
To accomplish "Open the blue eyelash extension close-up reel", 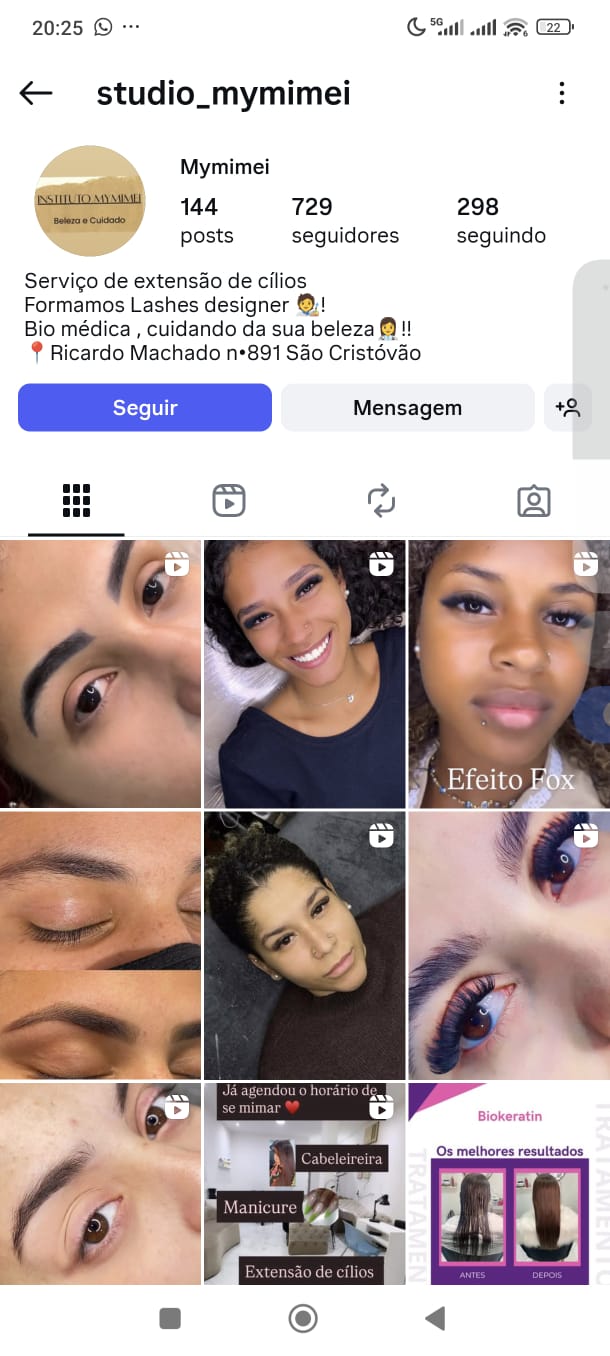I will coord(508,945).
